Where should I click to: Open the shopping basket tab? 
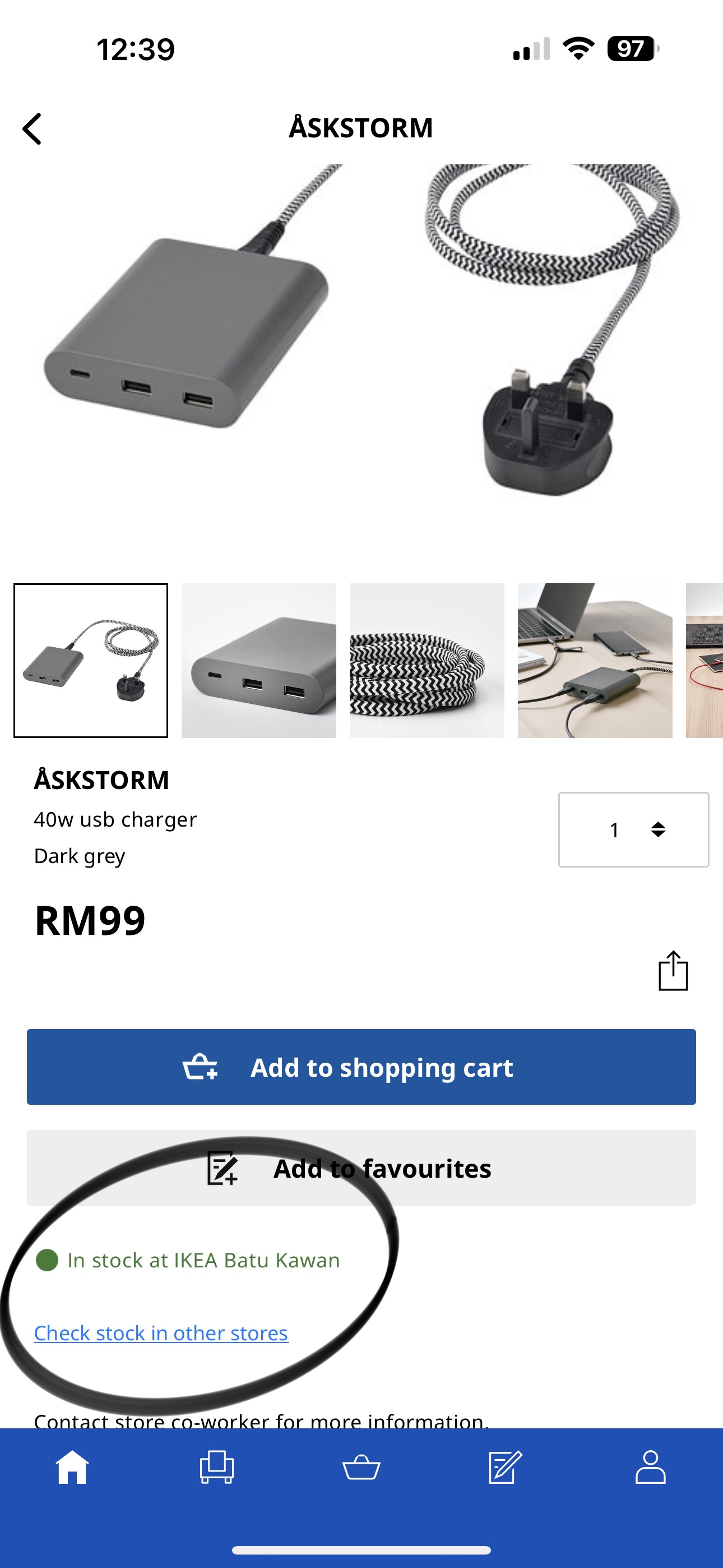[361, 1467]
